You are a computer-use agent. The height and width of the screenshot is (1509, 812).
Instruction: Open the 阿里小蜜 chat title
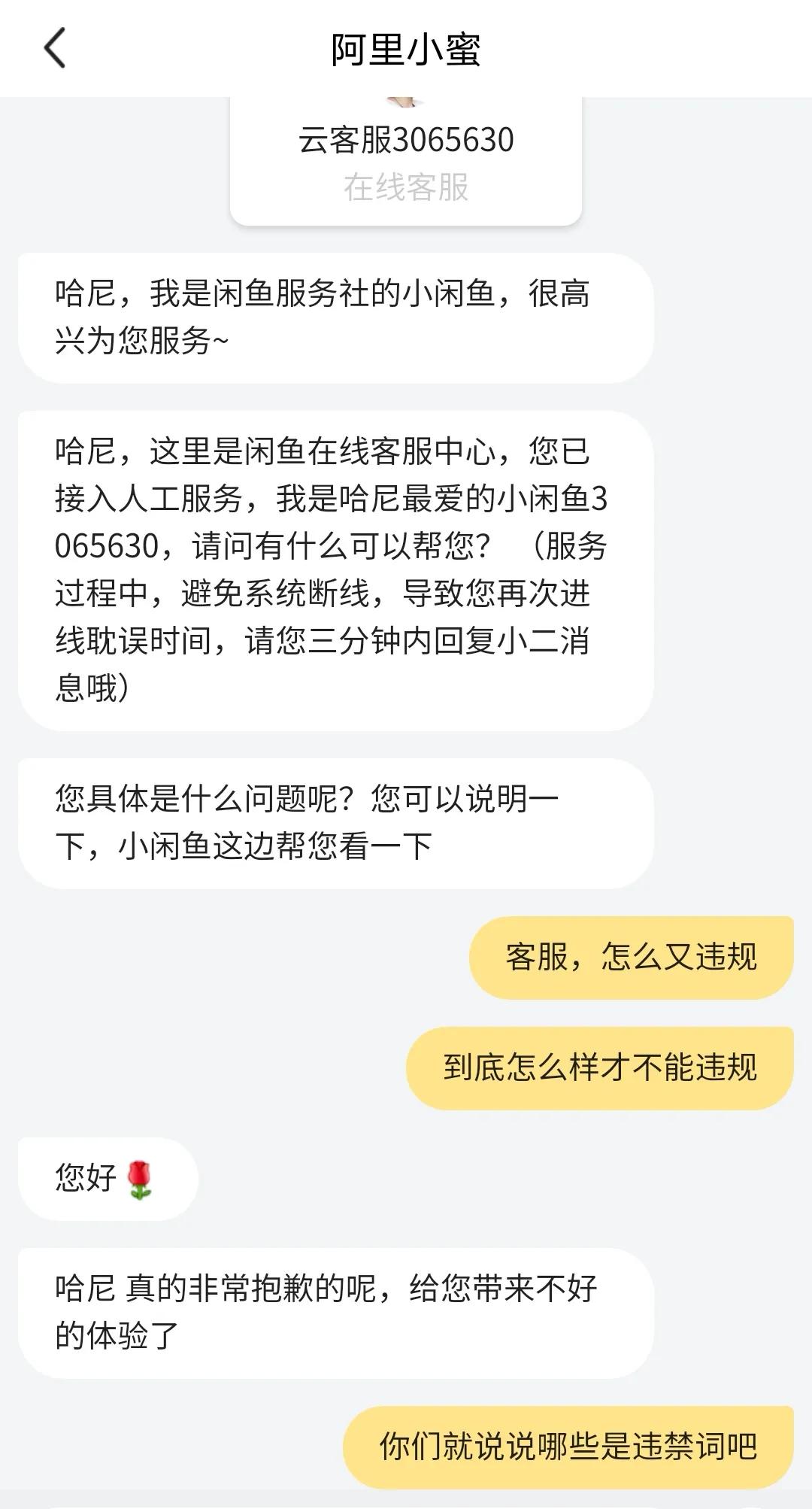coord(406,47)
